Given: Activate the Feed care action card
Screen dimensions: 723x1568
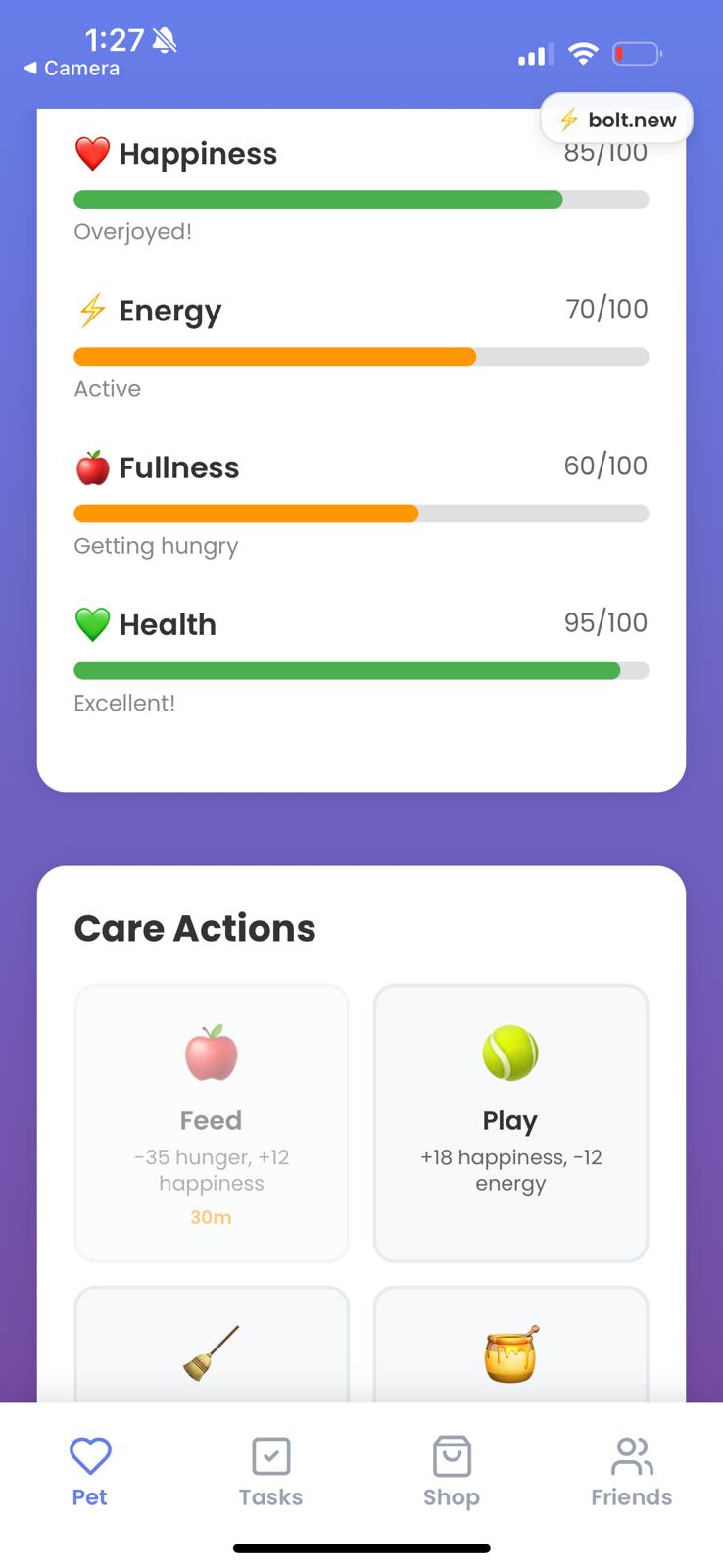Looking at the screenshot, I should (x=211, y=1124).
